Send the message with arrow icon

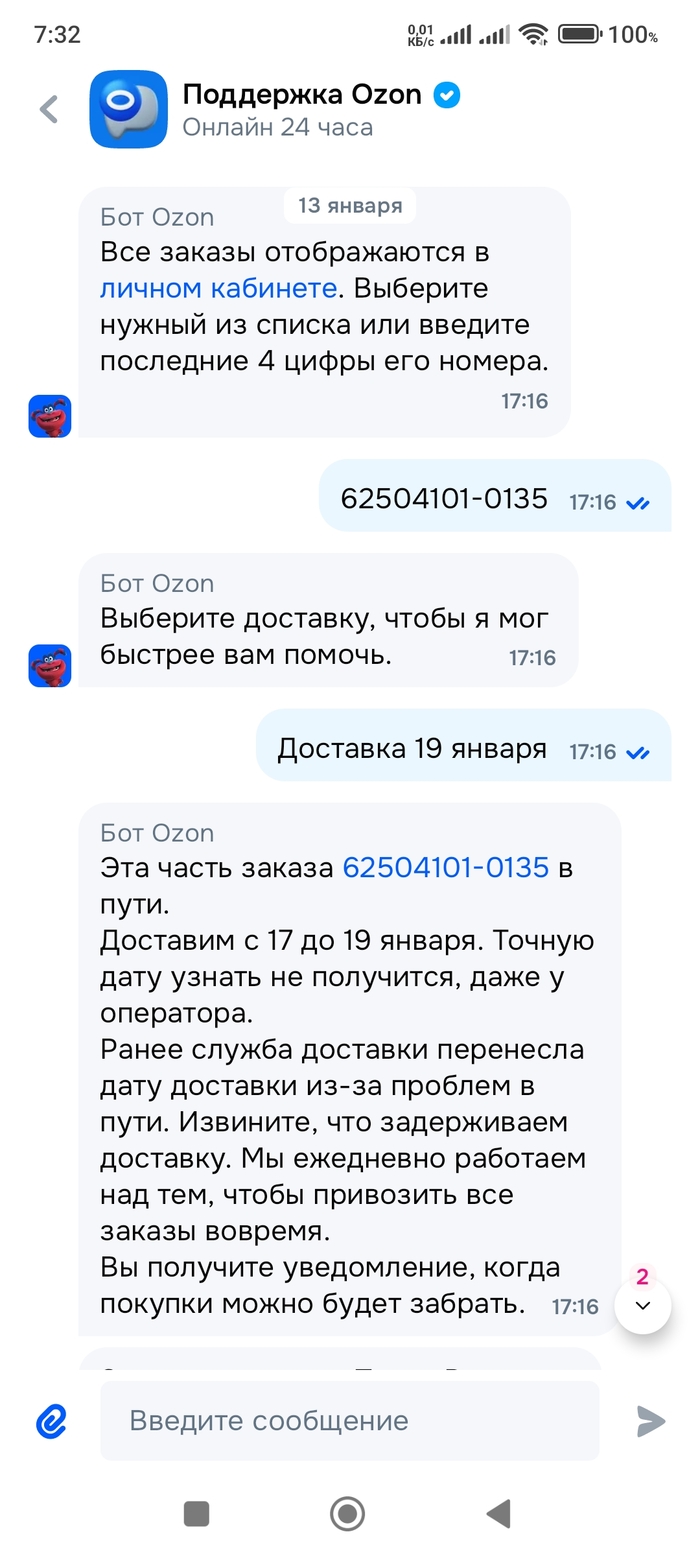click(651, 1421)
